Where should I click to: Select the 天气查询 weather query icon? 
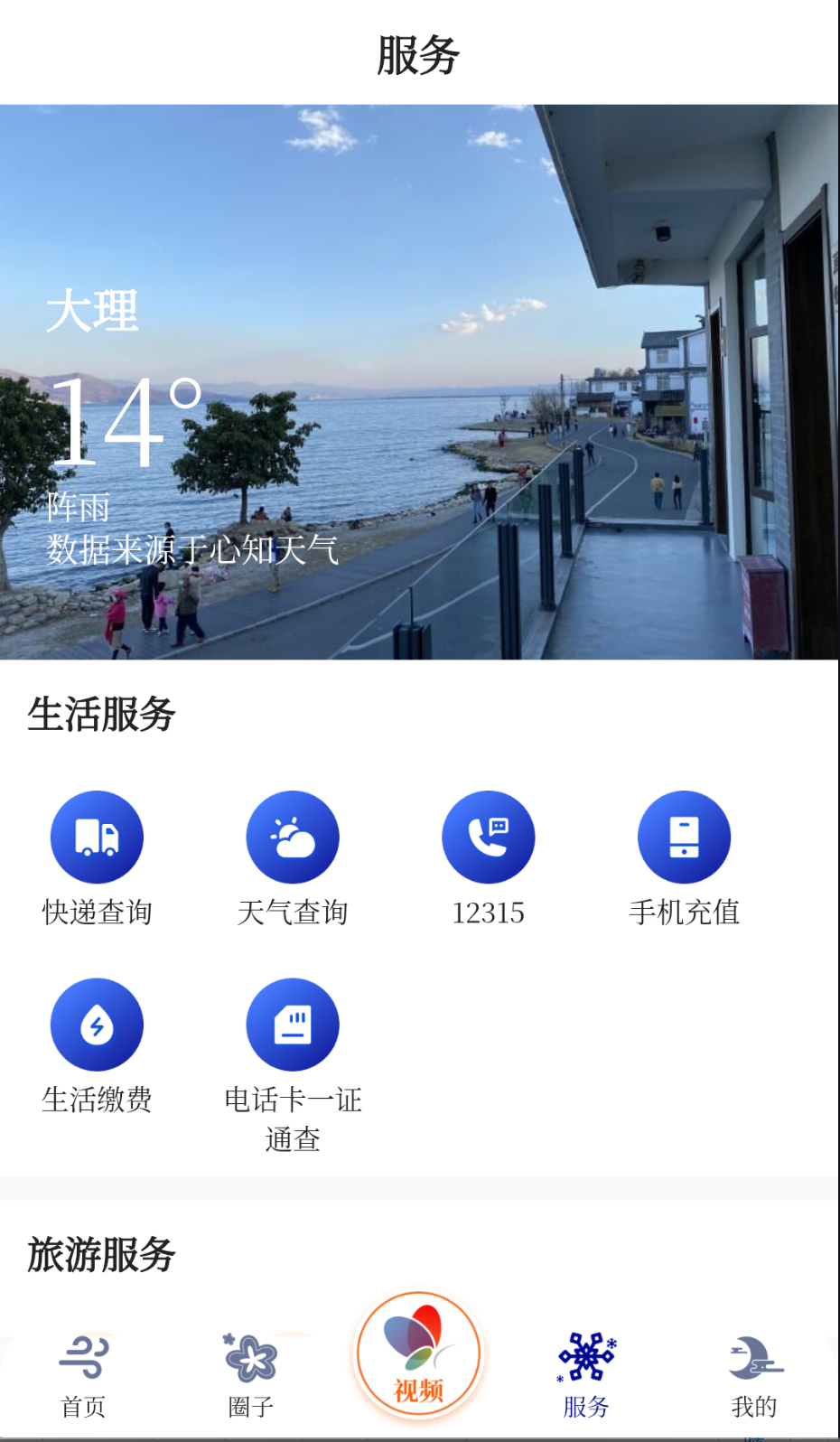293,836
